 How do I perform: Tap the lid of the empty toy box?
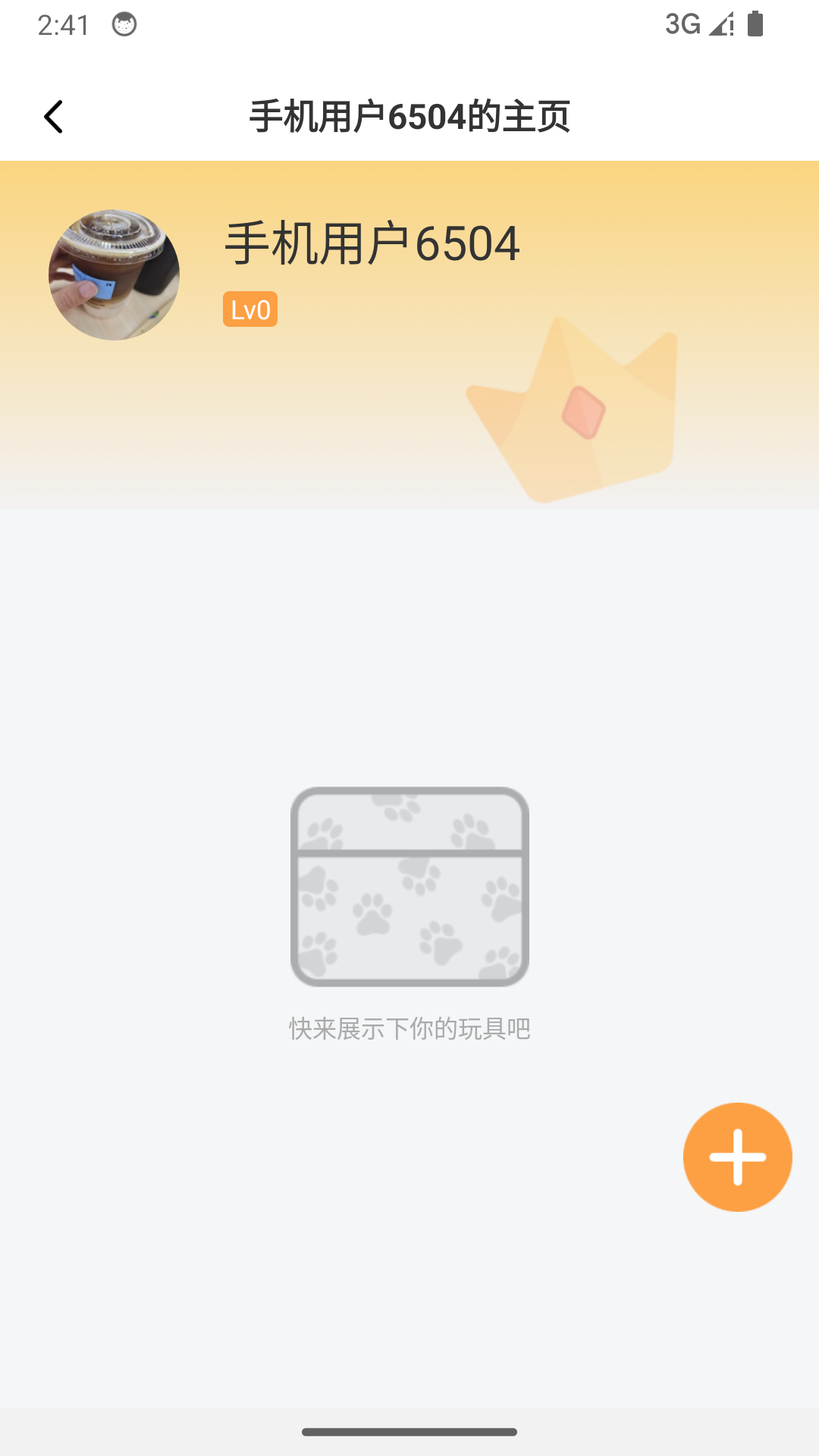click(409, 819)
